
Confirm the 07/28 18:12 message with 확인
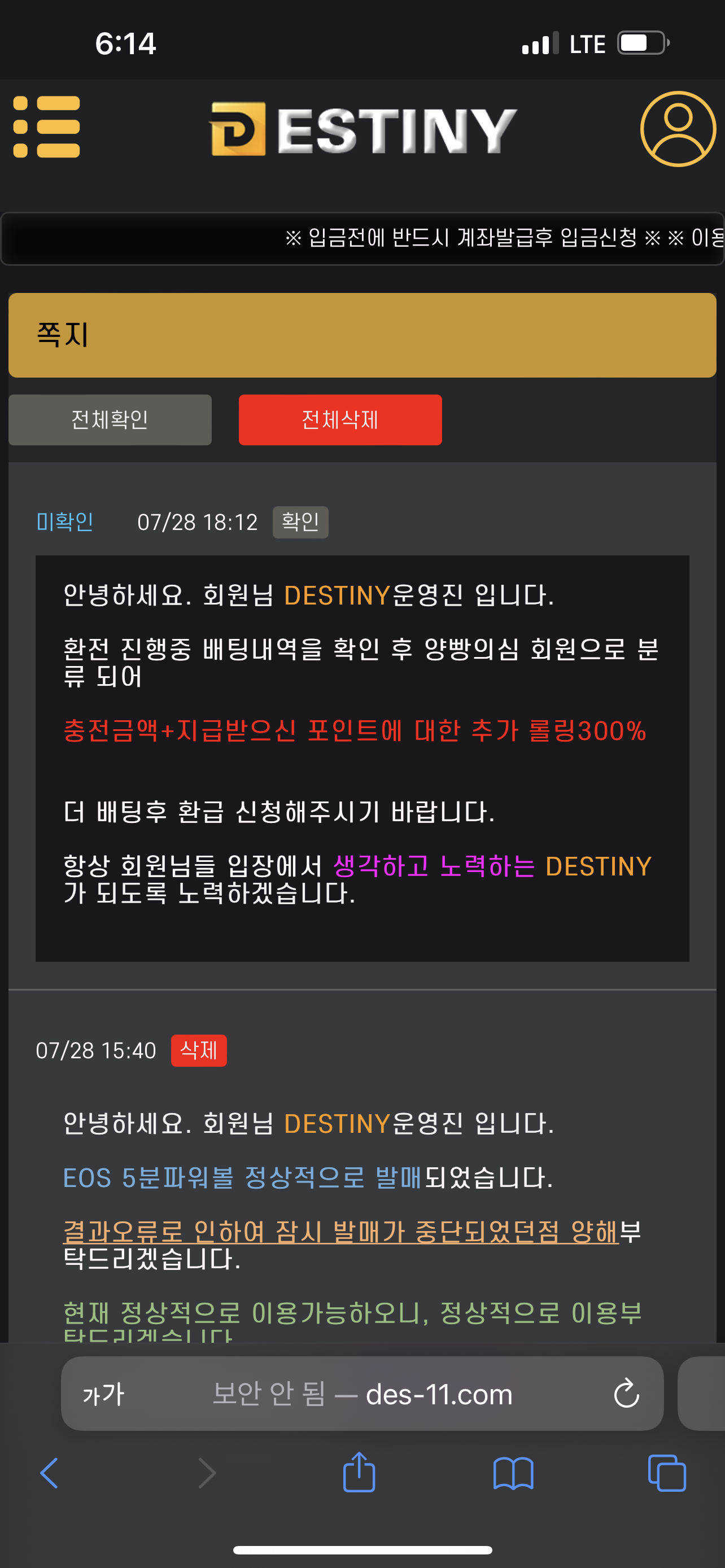(x=300, y=522)
